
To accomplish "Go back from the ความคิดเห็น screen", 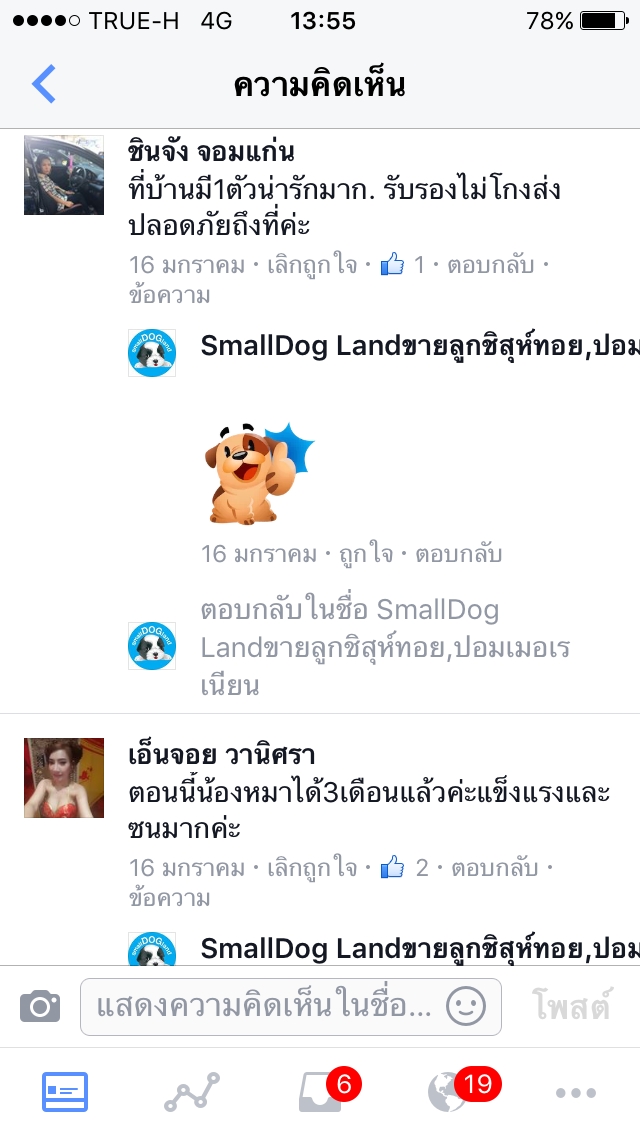I will [x=44, y=84].
